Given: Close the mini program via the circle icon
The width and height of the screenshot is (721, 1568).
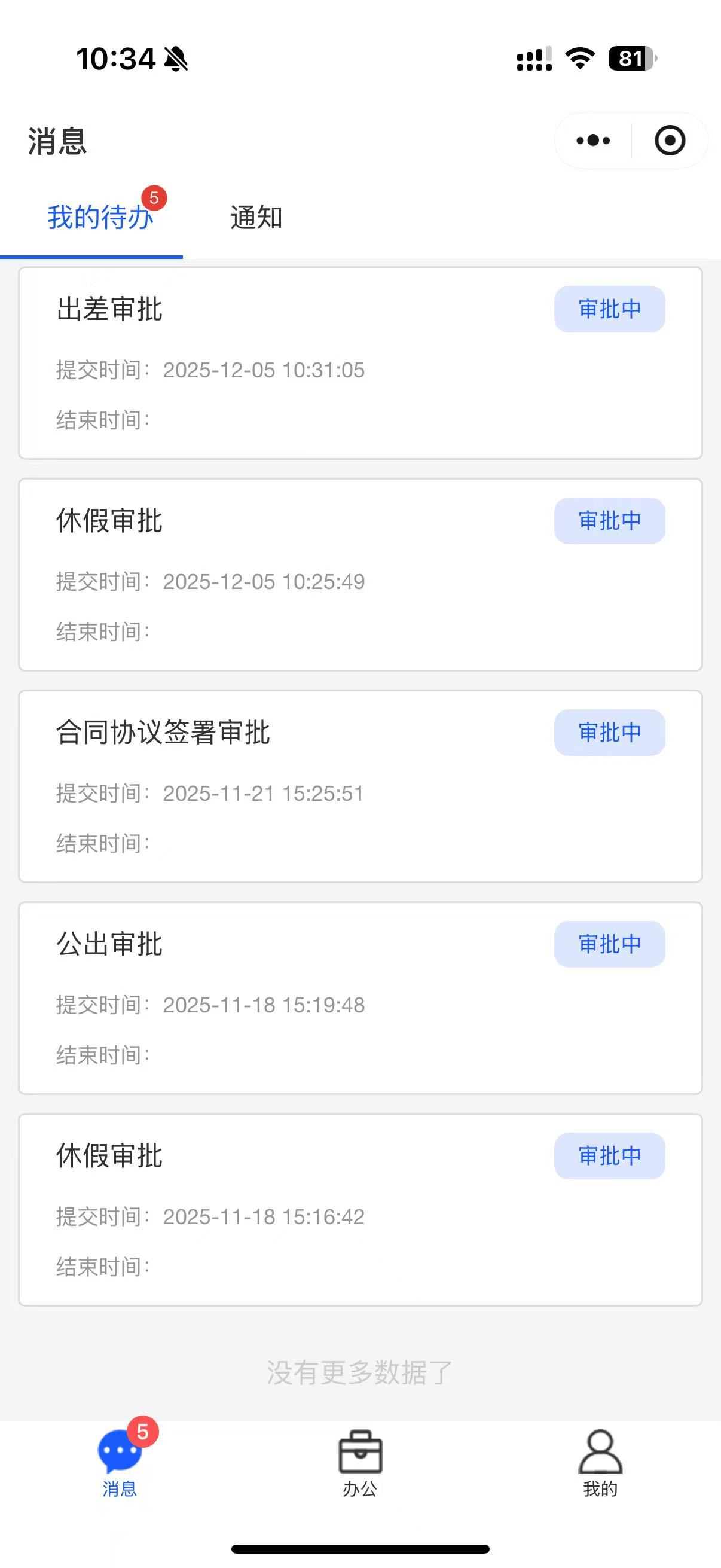Looking at the screenshot, I should tap(669, 141).
